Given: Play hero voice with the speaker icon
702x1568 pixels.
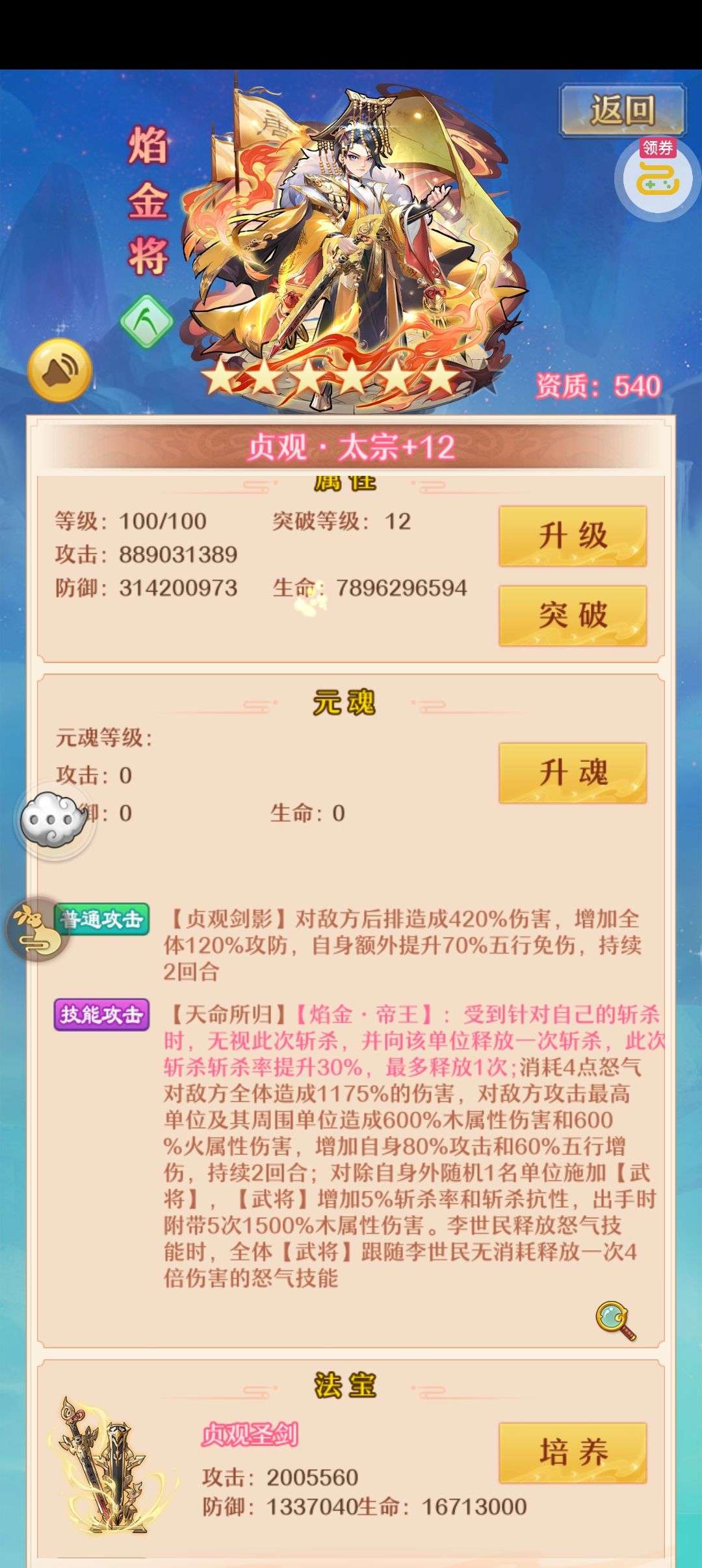Looking at the screenshot, I should (x=60, y=371).
